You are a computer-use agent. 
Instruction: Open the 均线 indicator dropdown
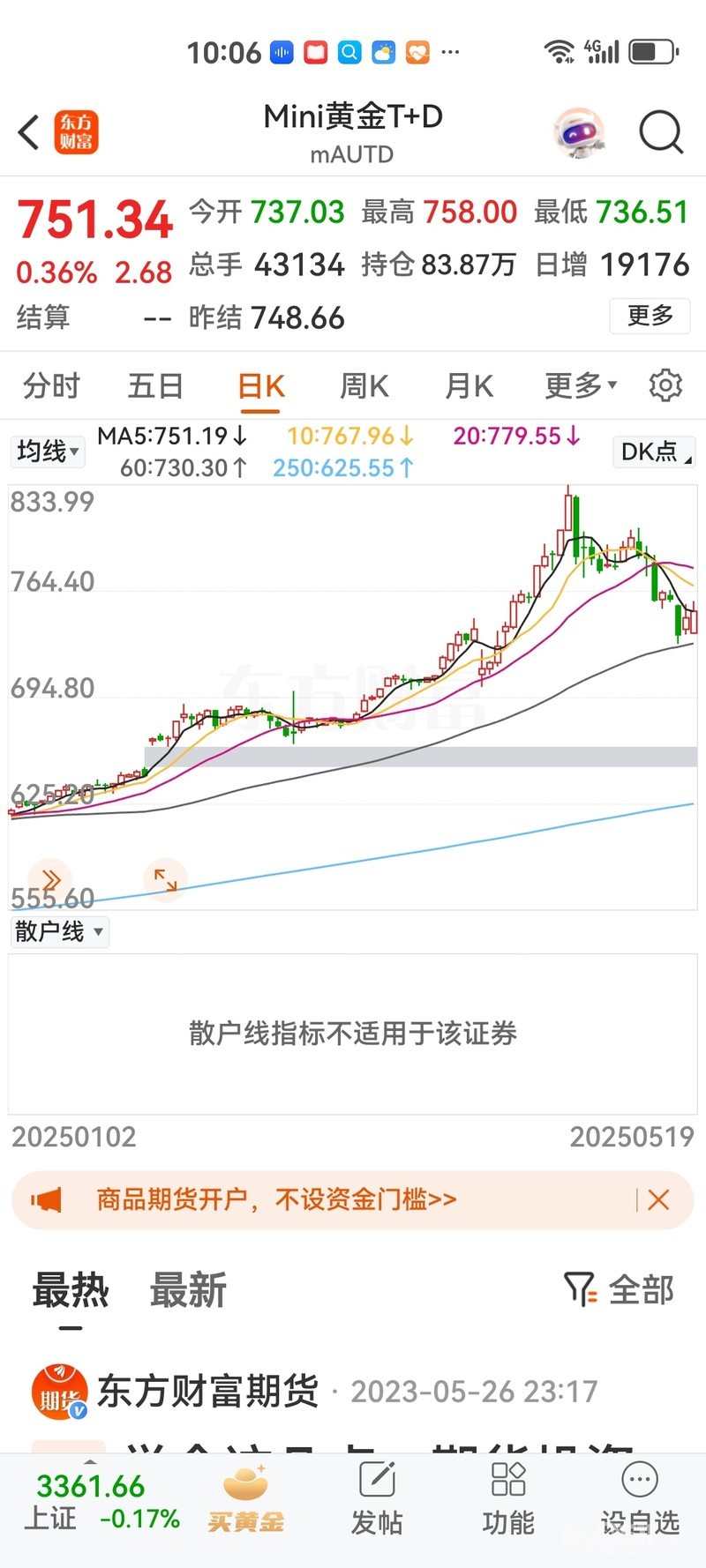[x=48, y=452]
